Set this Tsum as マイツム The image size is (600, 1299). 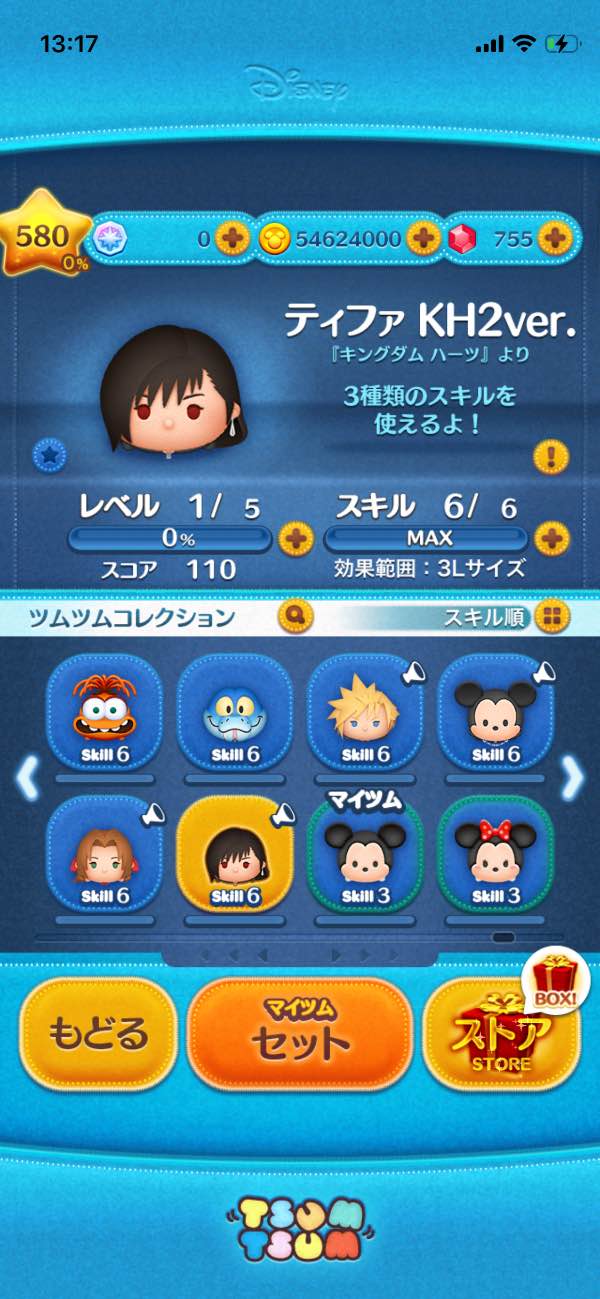point(300,1034)
